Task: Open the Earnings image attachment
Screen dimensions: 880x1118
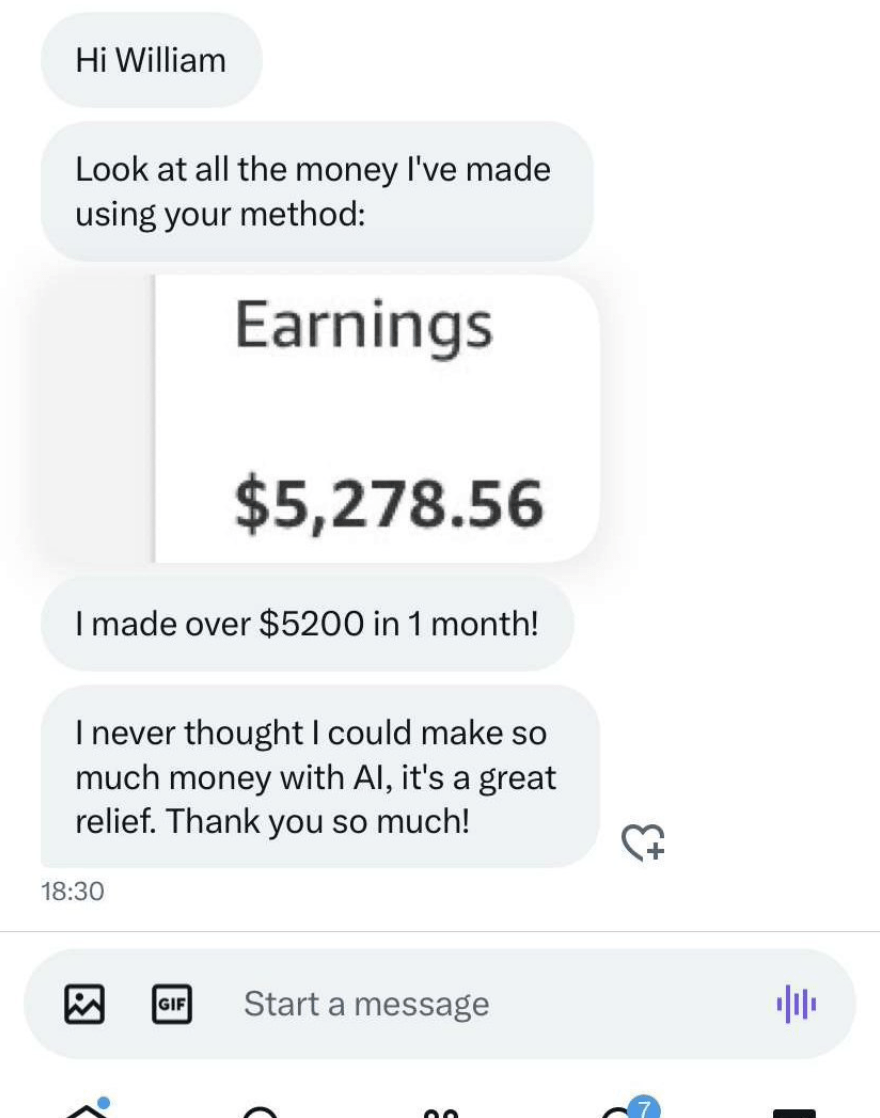Action: coord(376,418)
